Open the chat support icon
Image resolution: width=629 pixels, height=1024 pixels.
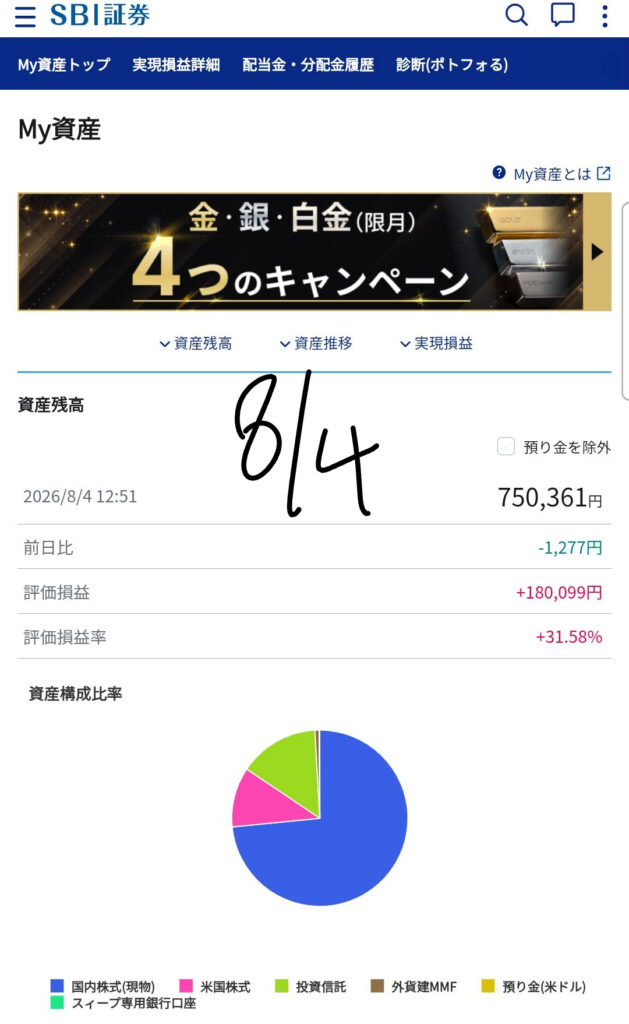(562, 14)
